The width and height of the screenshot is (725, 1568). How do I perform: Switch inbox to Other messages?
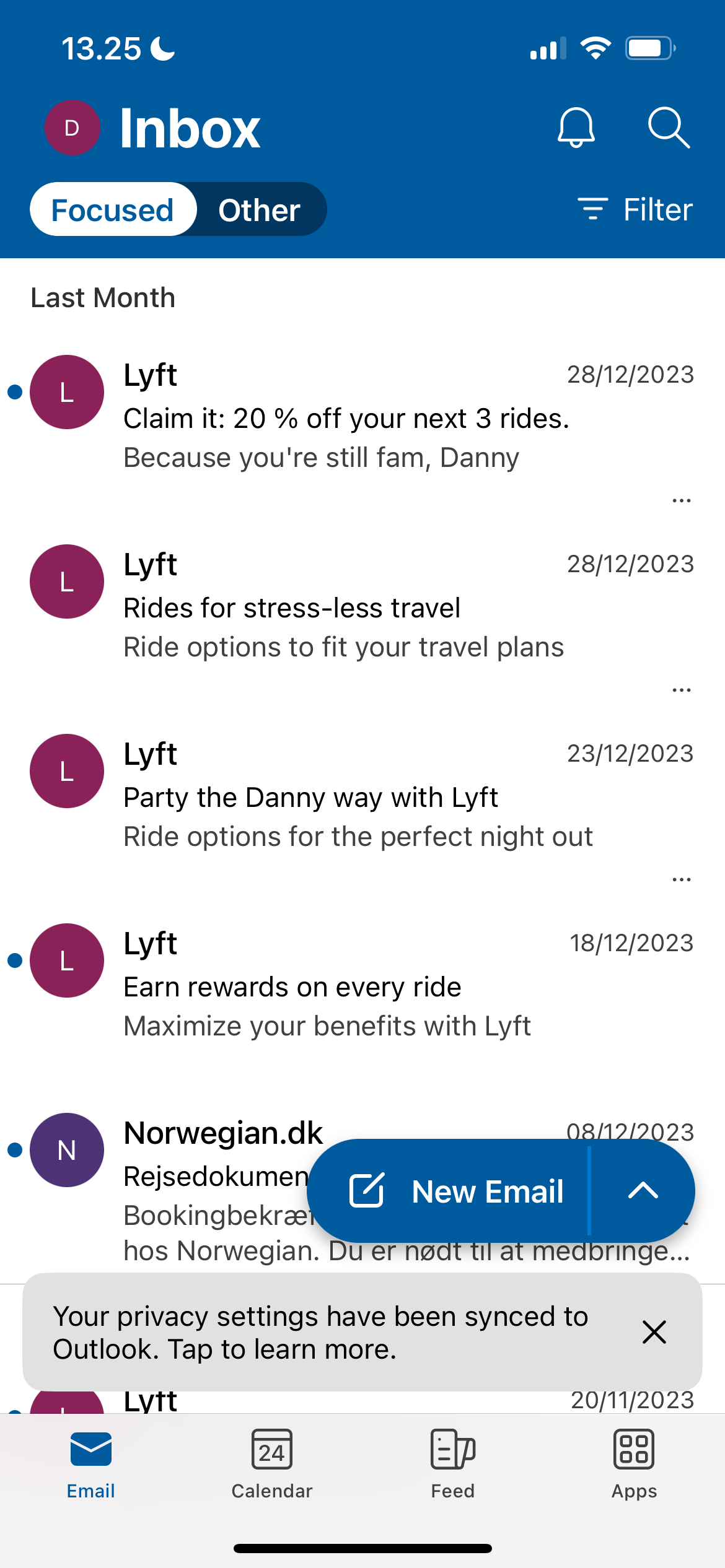click(x=258, y=209)
